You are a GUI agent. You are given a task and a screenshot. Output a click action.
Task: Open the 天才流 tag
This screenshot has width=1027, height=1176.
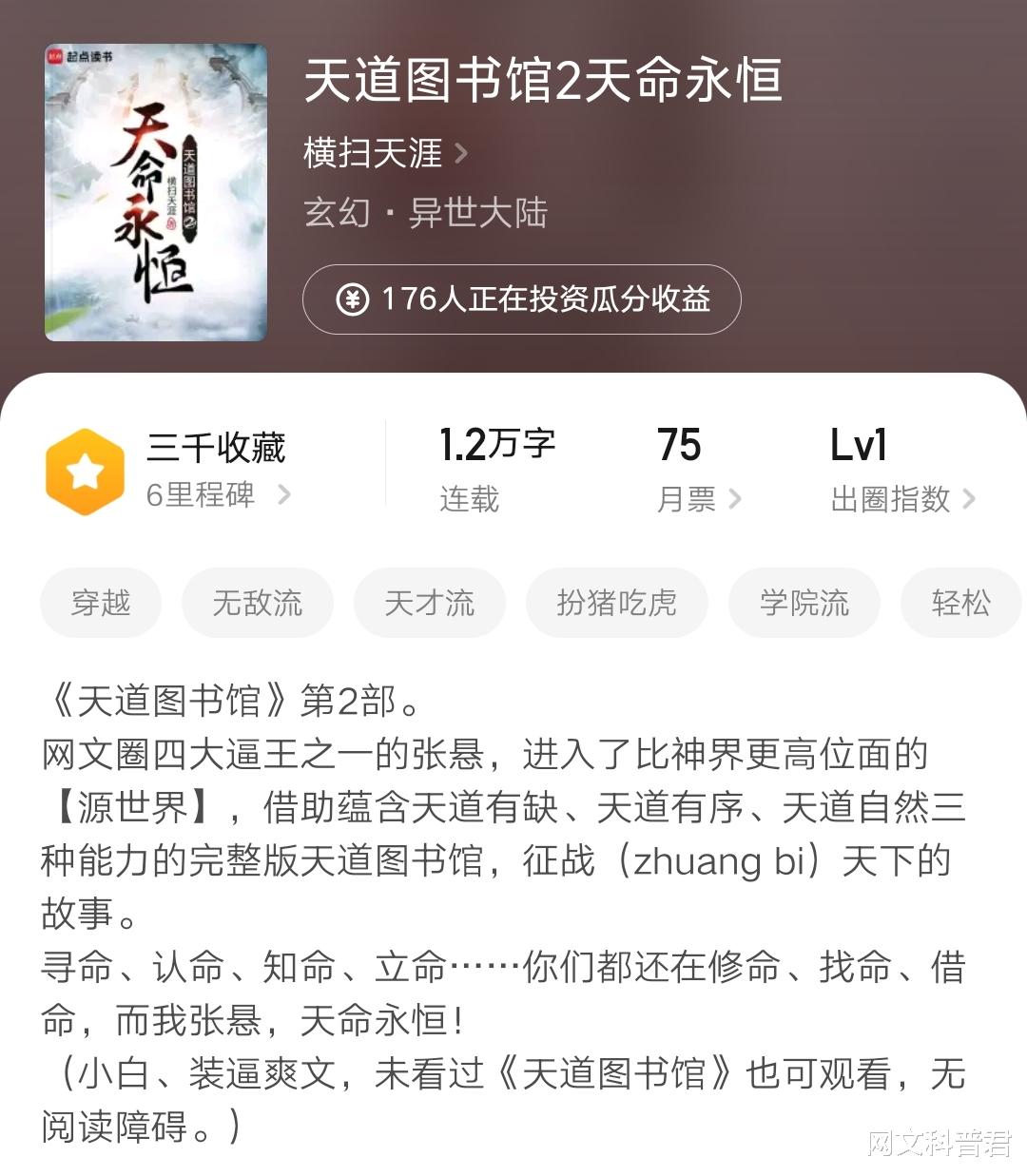(x=430, y=603)
